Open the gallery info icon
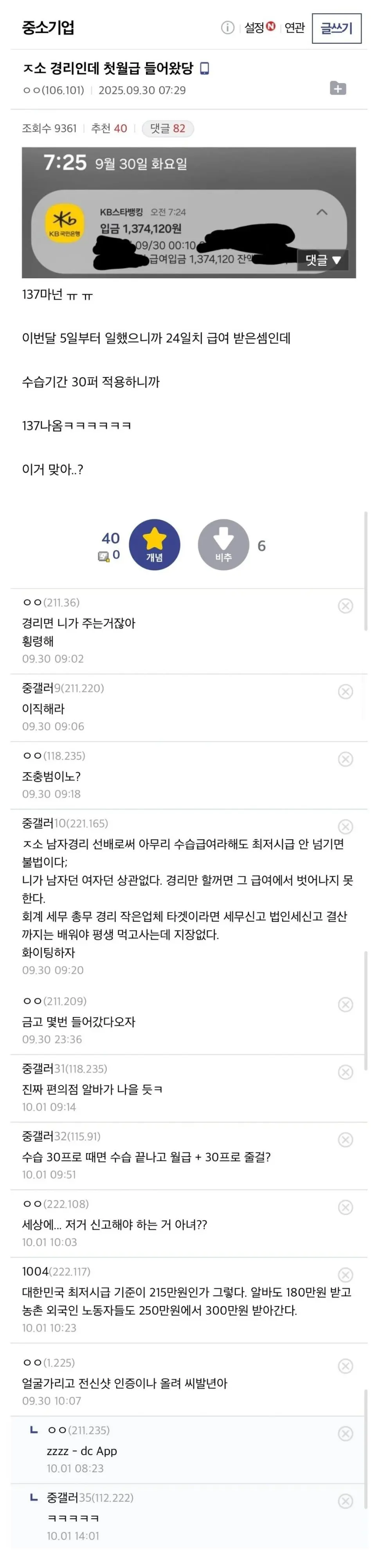This screenshot has width=378, height=1568. tap(228, 27)
